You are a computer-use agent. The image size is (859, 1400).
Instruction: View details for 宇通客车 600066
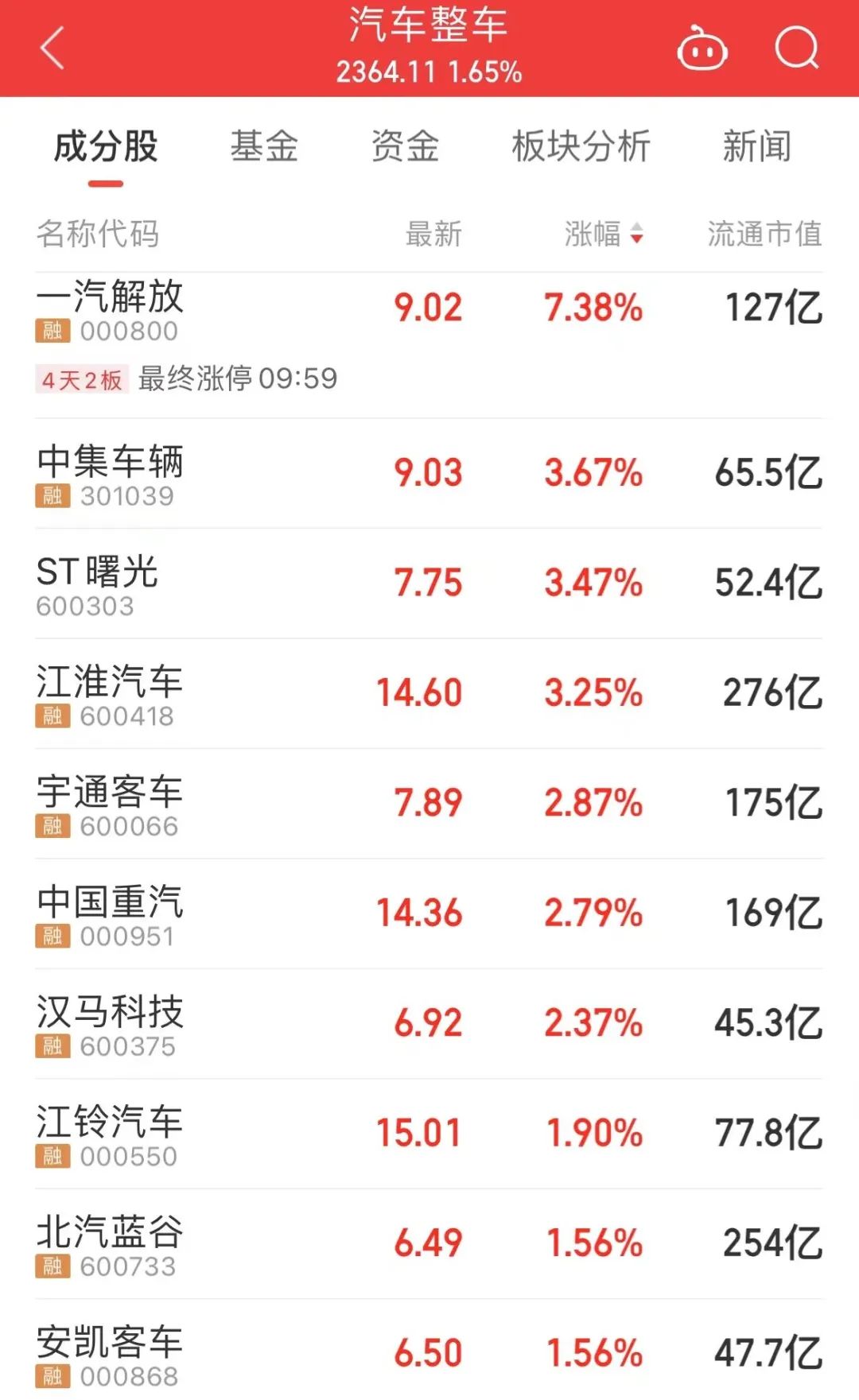tap(429, 805)
